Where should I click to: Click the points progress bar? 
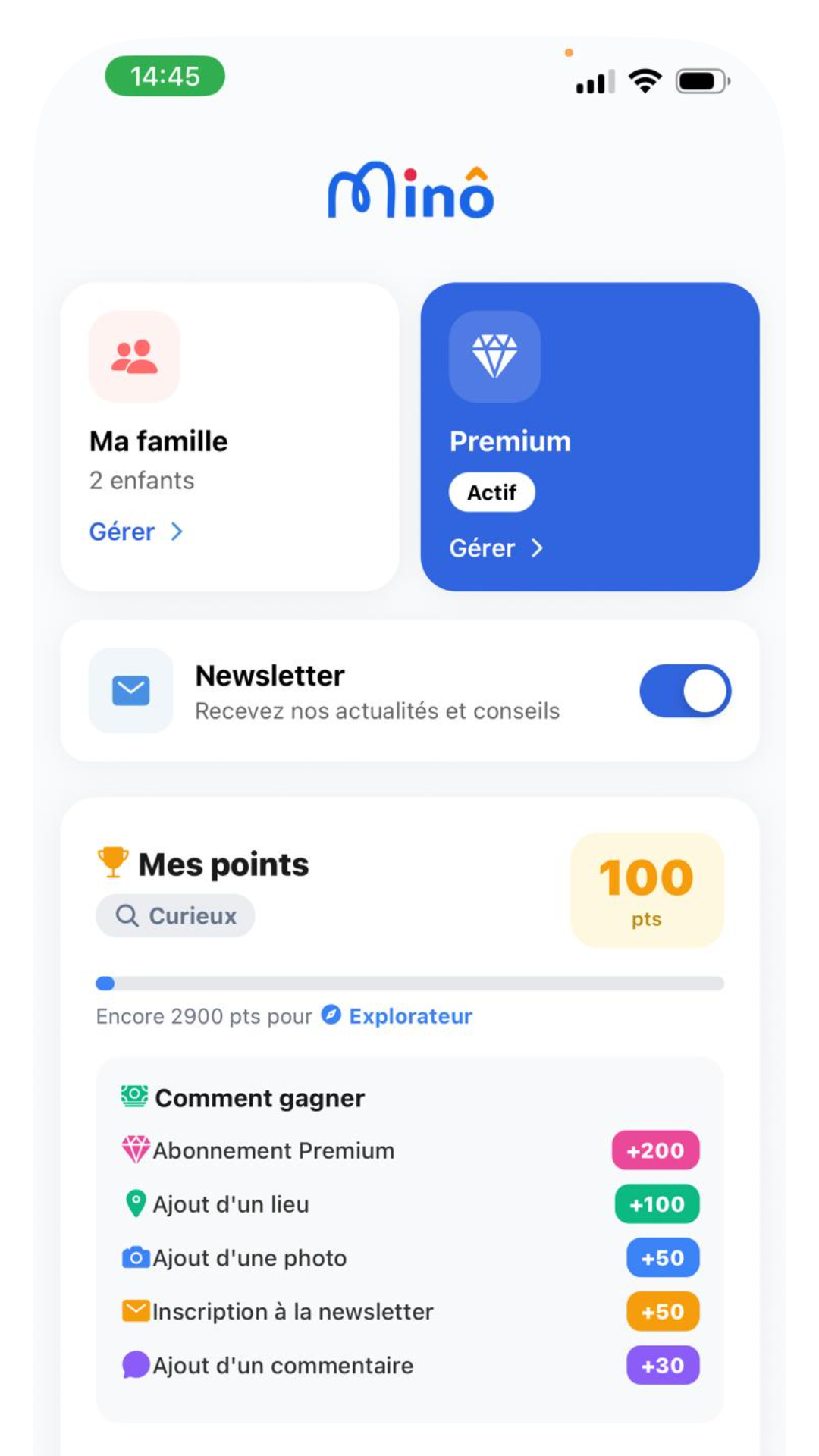(x=409, y=983)
